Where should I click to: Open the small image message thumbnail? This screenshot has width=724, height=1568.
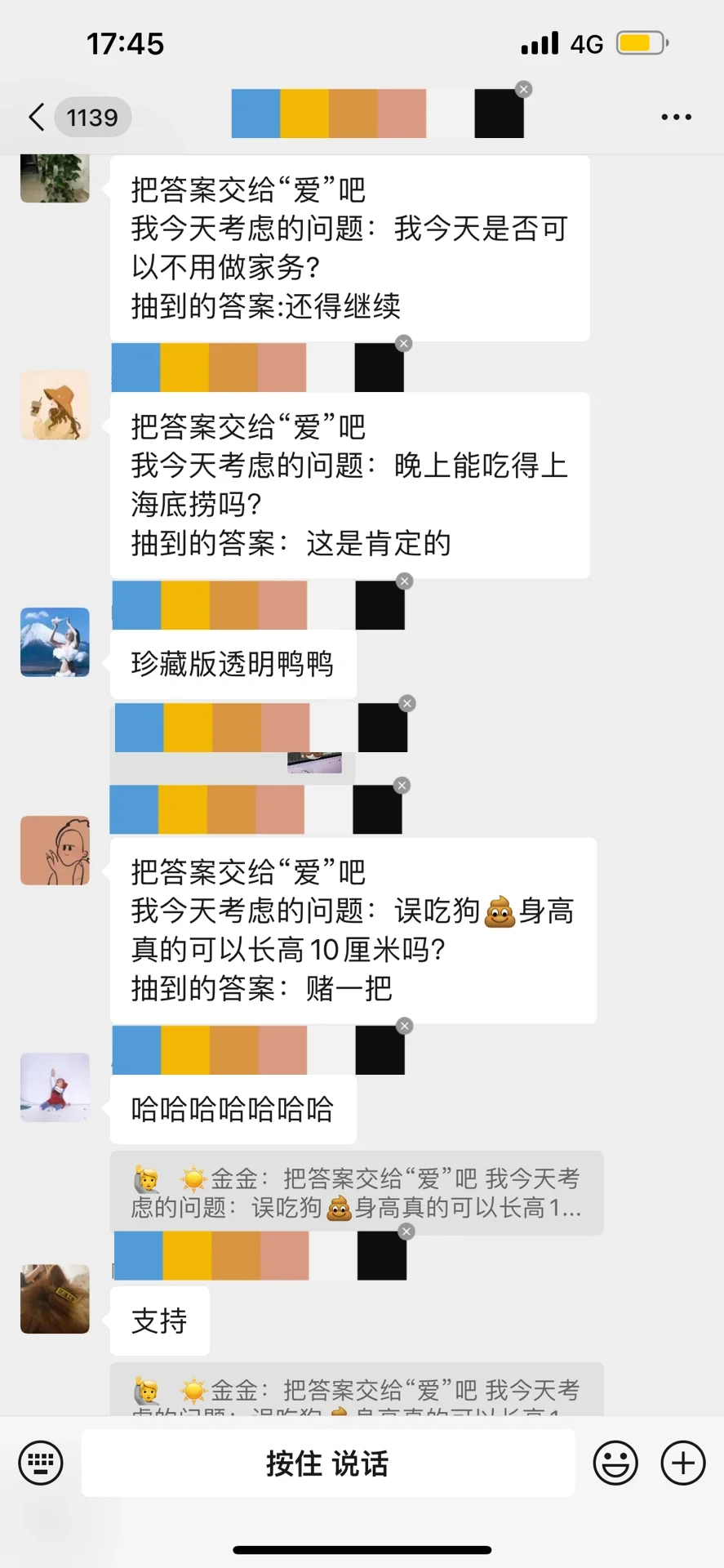pos(314,763)
